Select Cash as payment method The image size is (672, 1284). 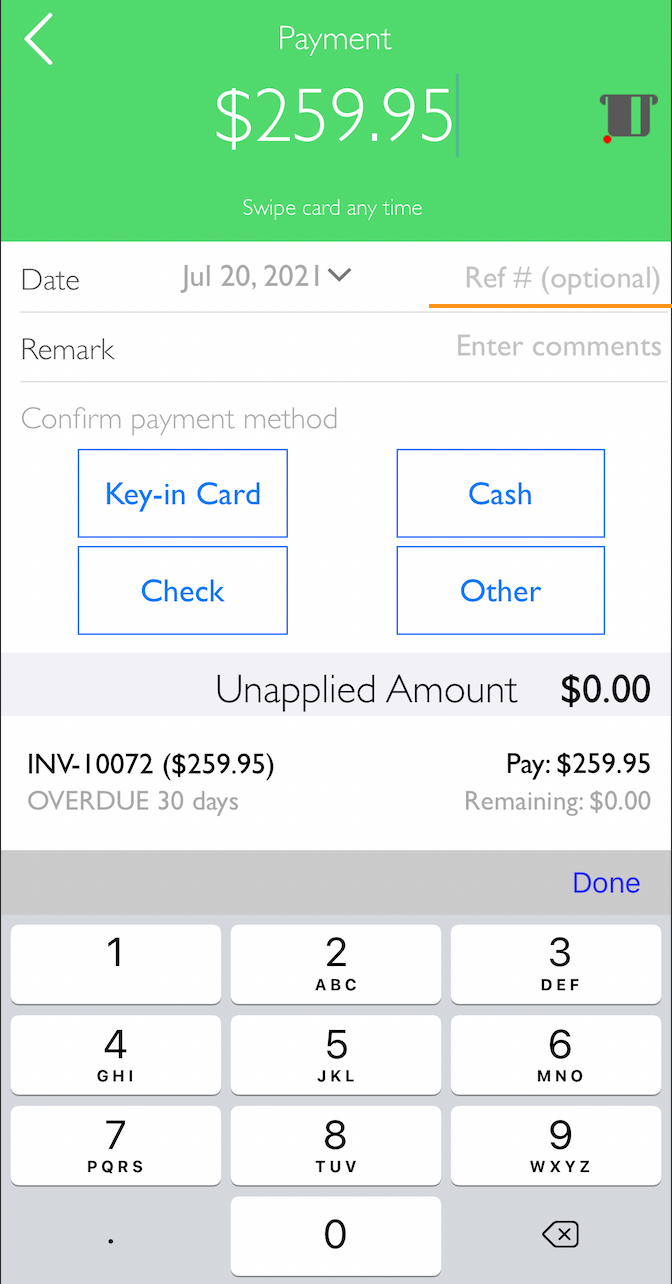click(500, 494)
